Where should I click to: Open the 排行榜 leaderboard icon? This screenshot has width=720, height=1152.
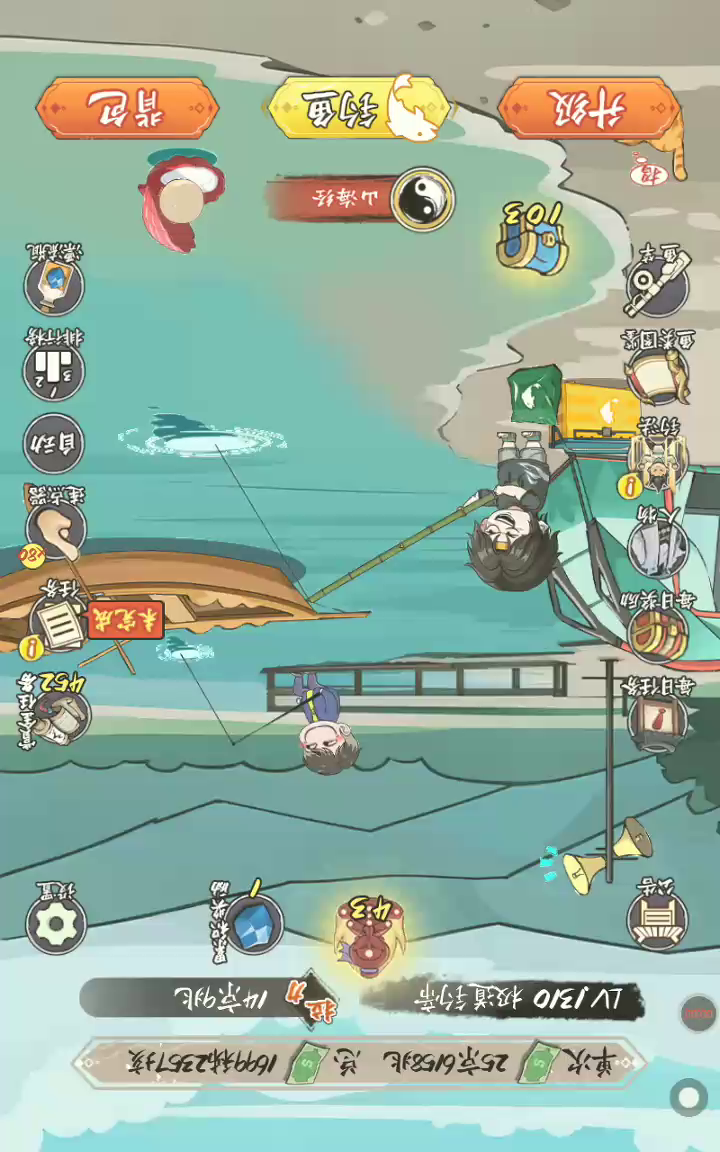(54, 368)
